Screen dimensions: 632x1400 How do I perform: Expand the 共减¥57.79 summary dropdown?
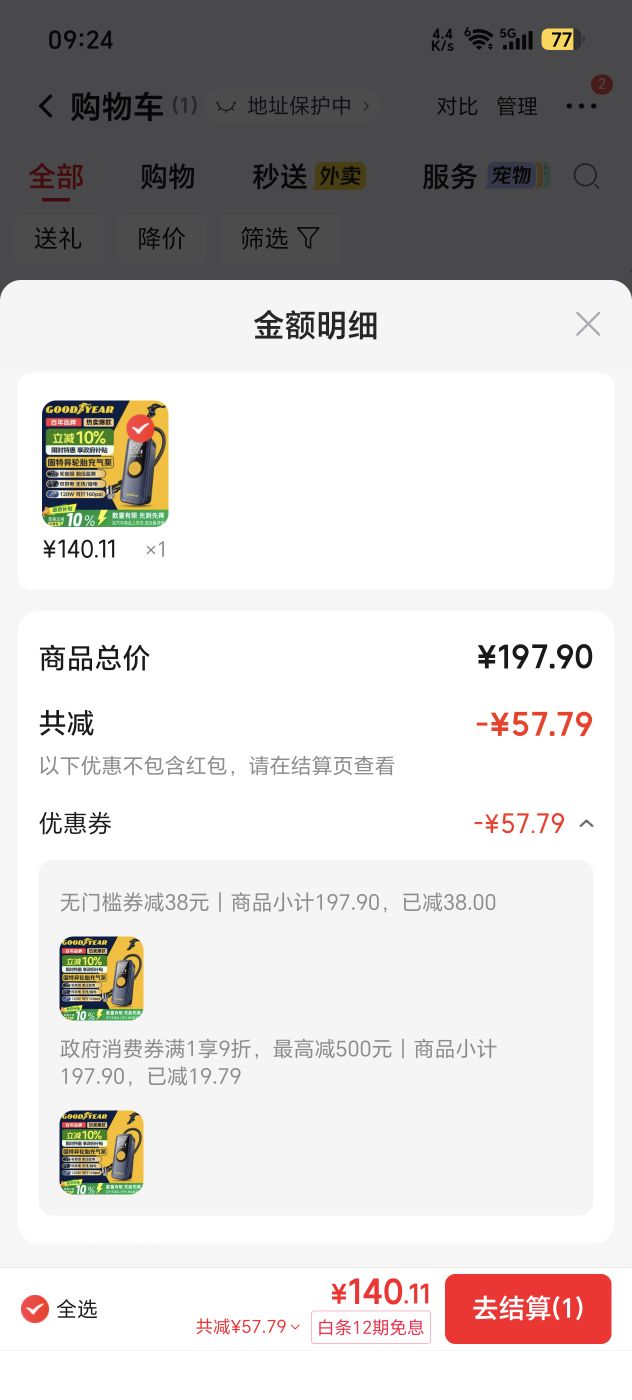point(248,1327)
